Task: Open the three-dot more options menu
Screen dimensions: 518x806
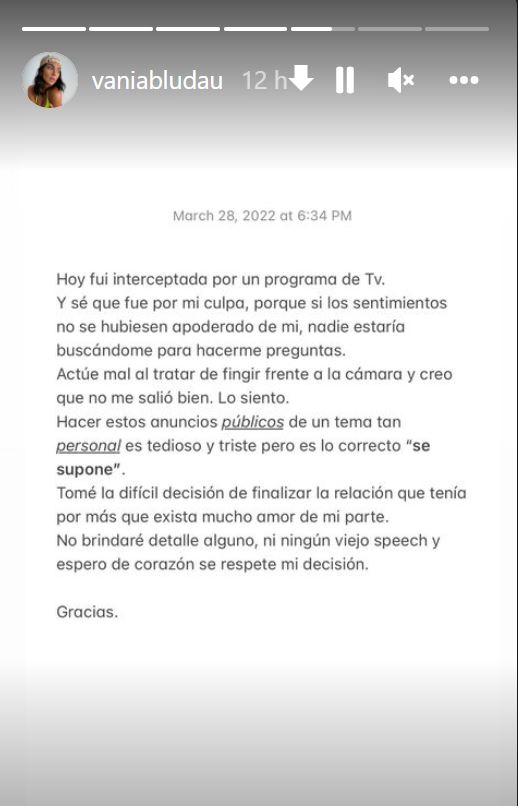Action: [x=464, y=80]
